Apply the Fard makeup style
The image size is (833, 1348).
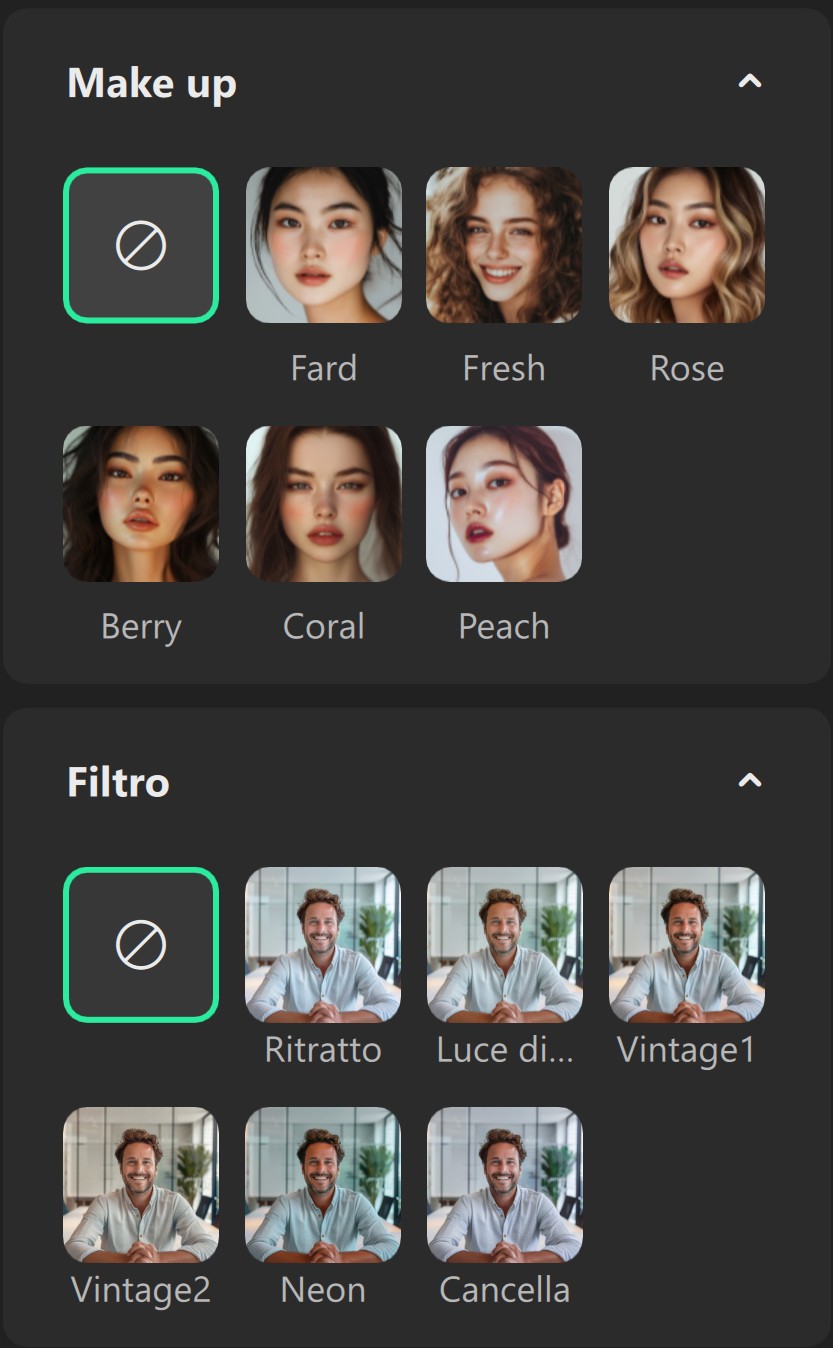(x=323, y=245)
